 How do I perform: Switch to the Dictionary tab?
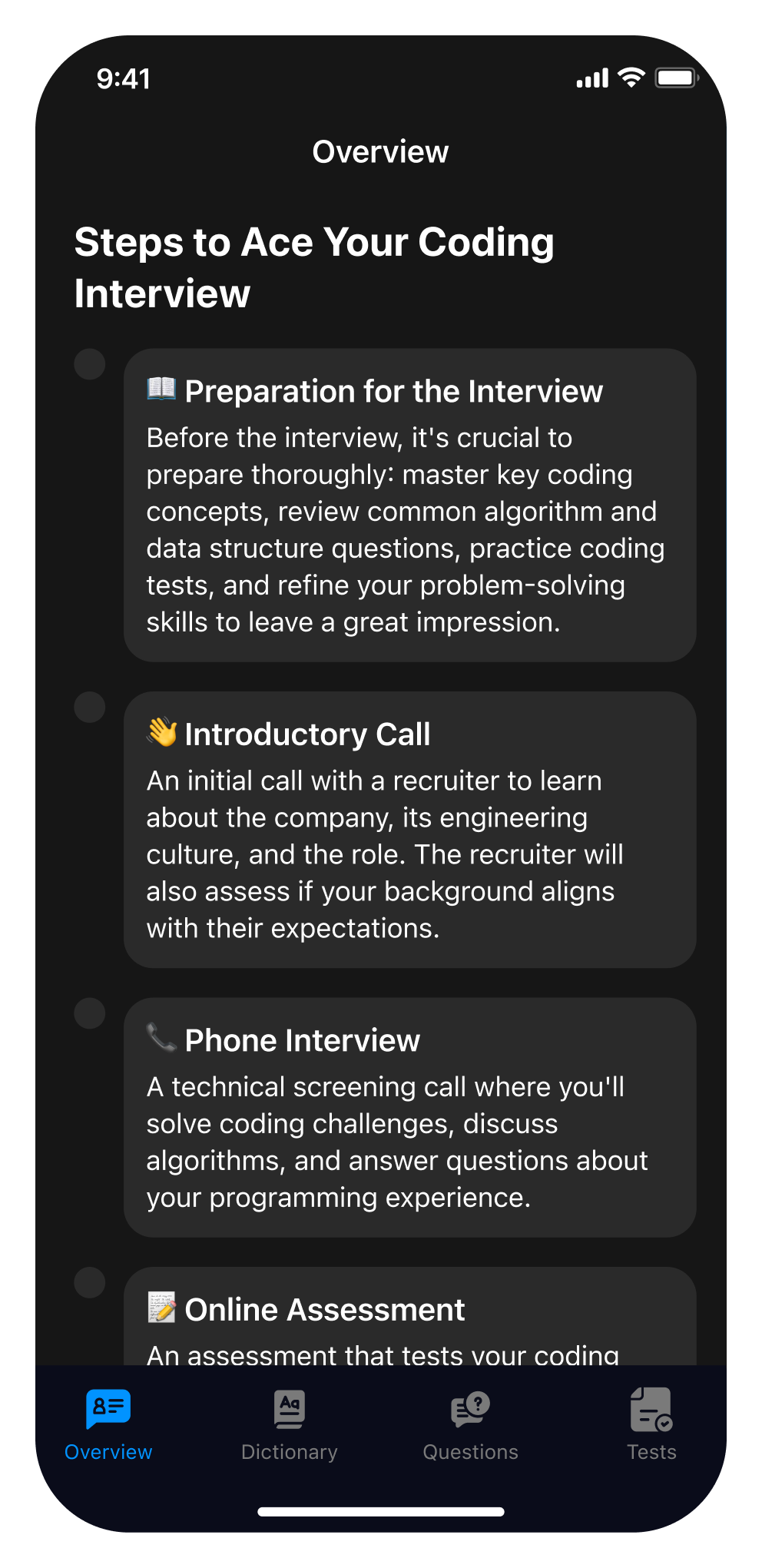pos(289,1424)
